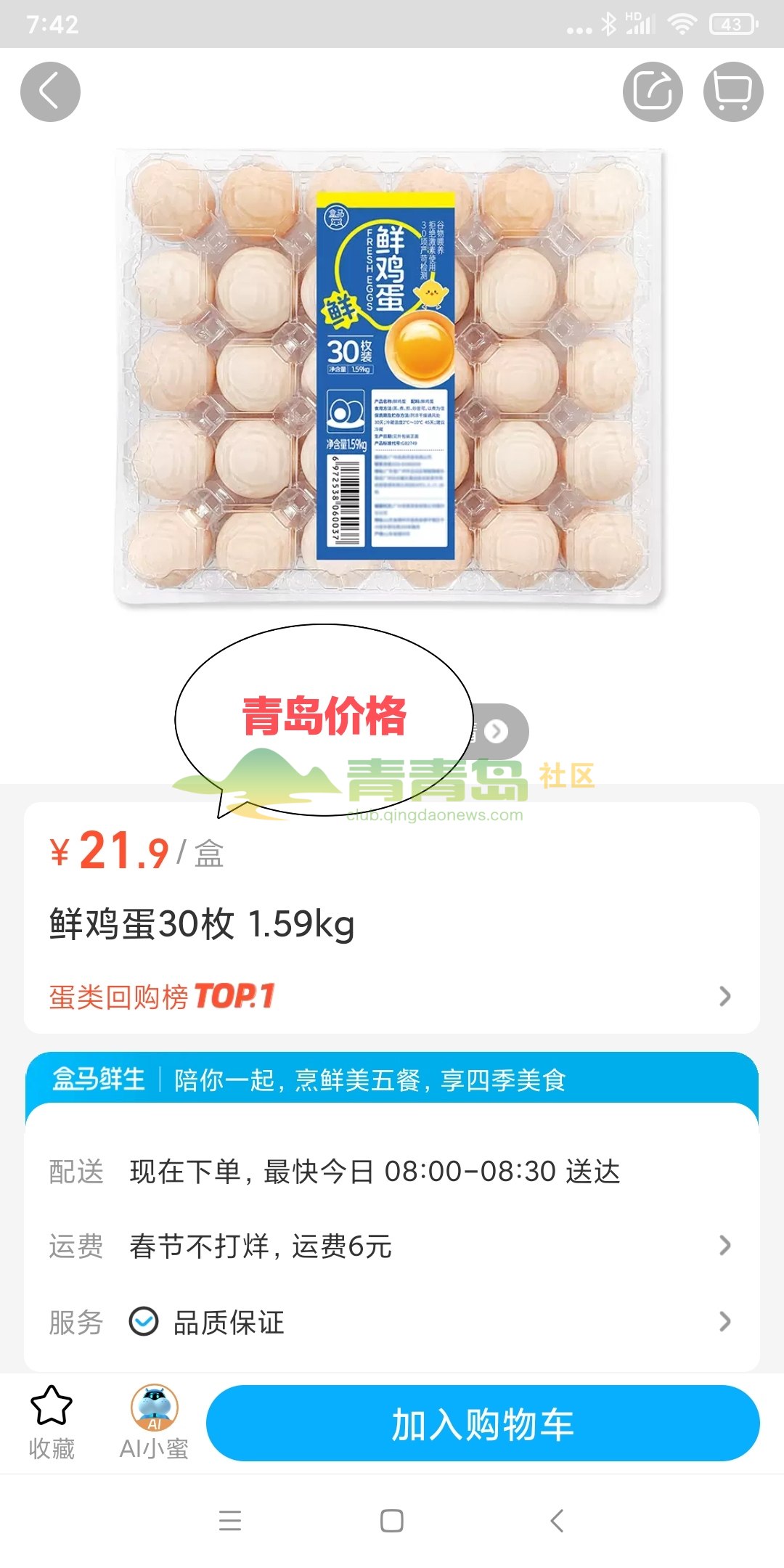Viewport: 784px width, 1568px height.
Task: Open the 盒马鲜生 banner
Action: coord(392,1079)
